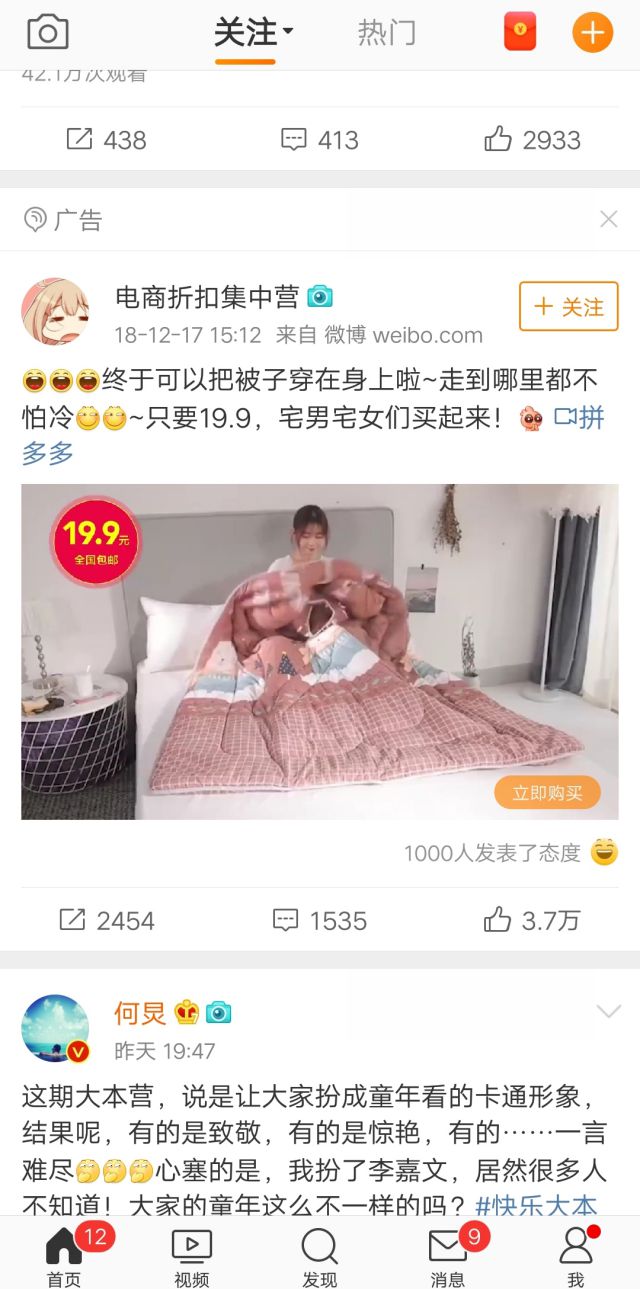Go to the 首页 tab
Image resolution: width=640 pixels, height=1289 pixels.
click(64, 1255)
